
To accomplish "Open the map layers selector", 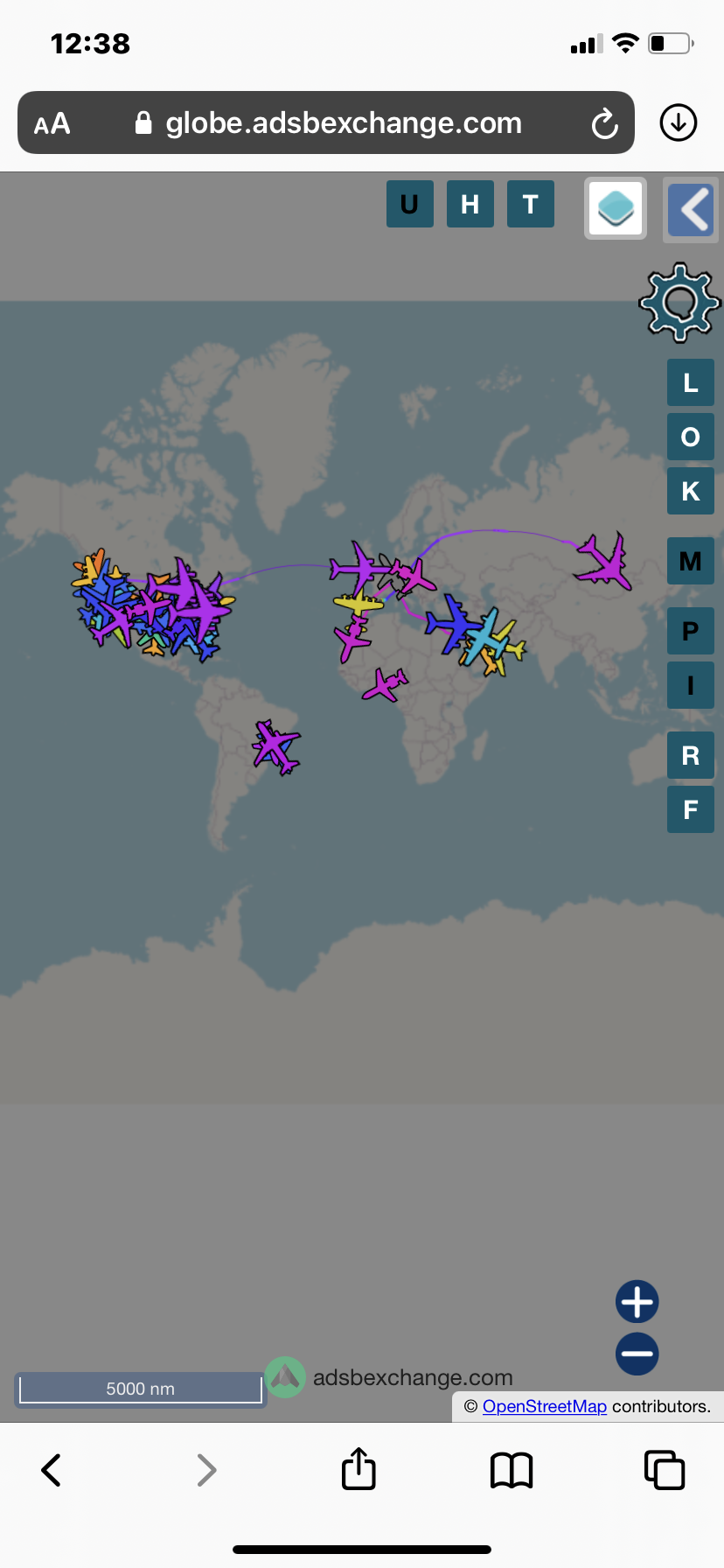I will (616, 208).
